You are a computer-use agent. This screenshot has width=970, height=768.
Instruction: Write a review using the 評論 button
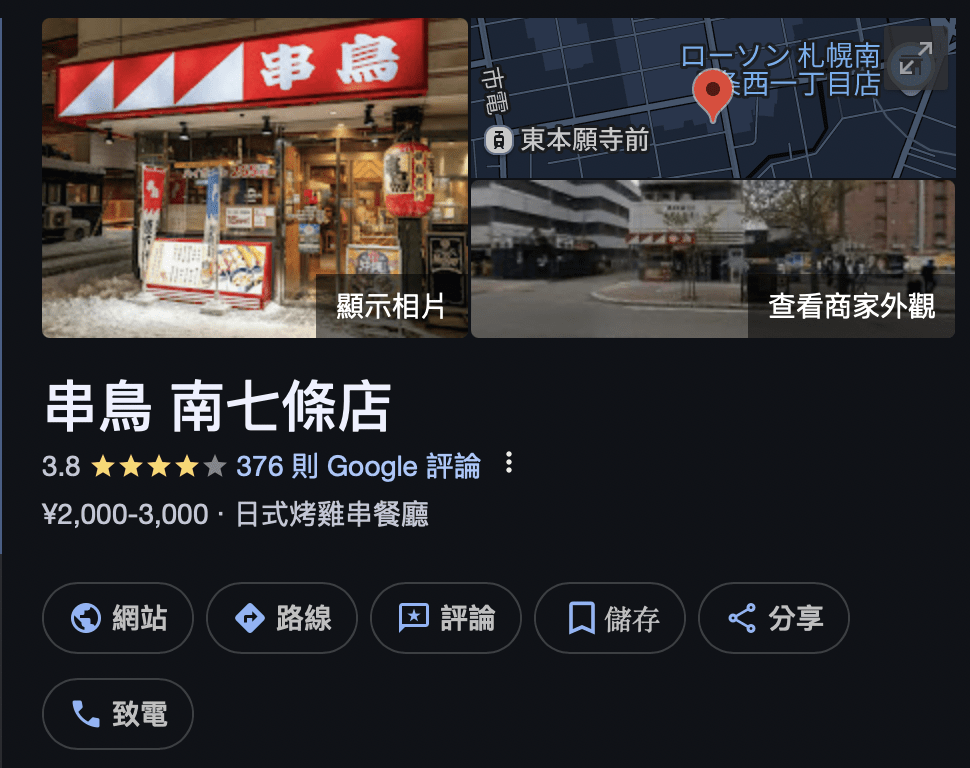pyautogui.click(x=446, y=618)
